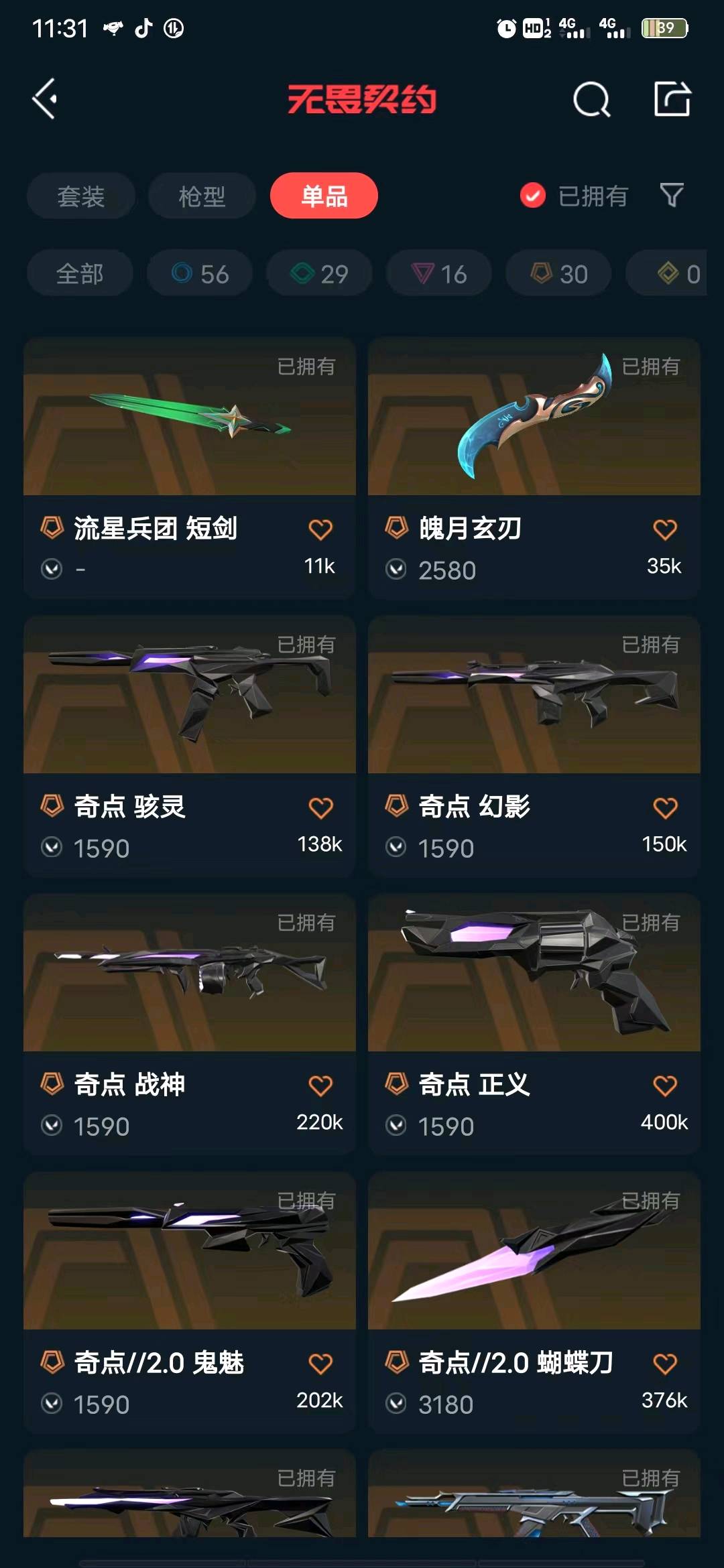Toggle the 已拥有 checkbox
This screenshot has width=724, height=1568.
tap(533, 196)
